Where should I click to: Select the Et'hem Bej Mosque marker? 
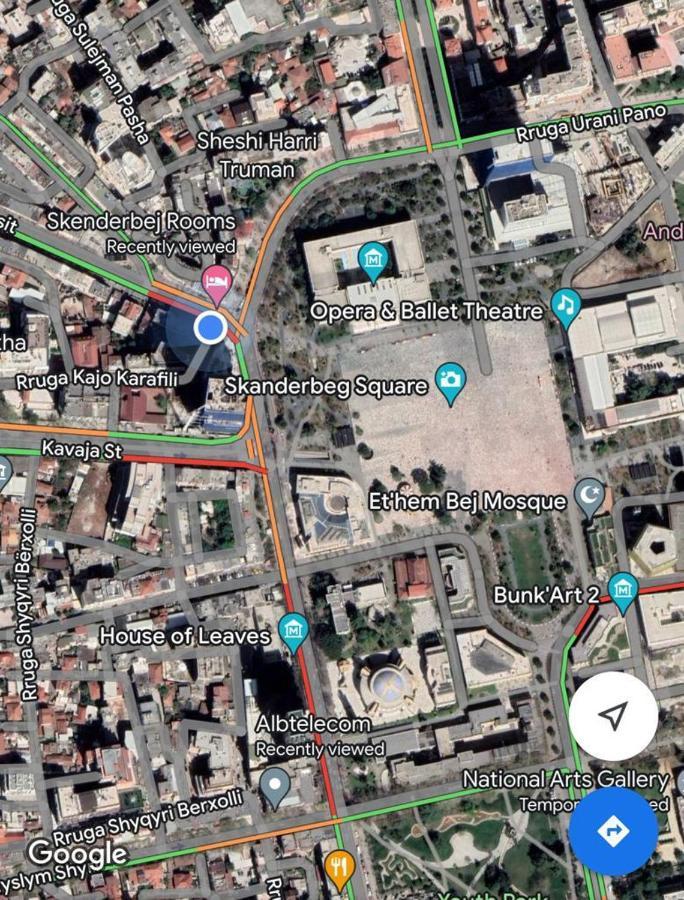(x=590, y=494)
